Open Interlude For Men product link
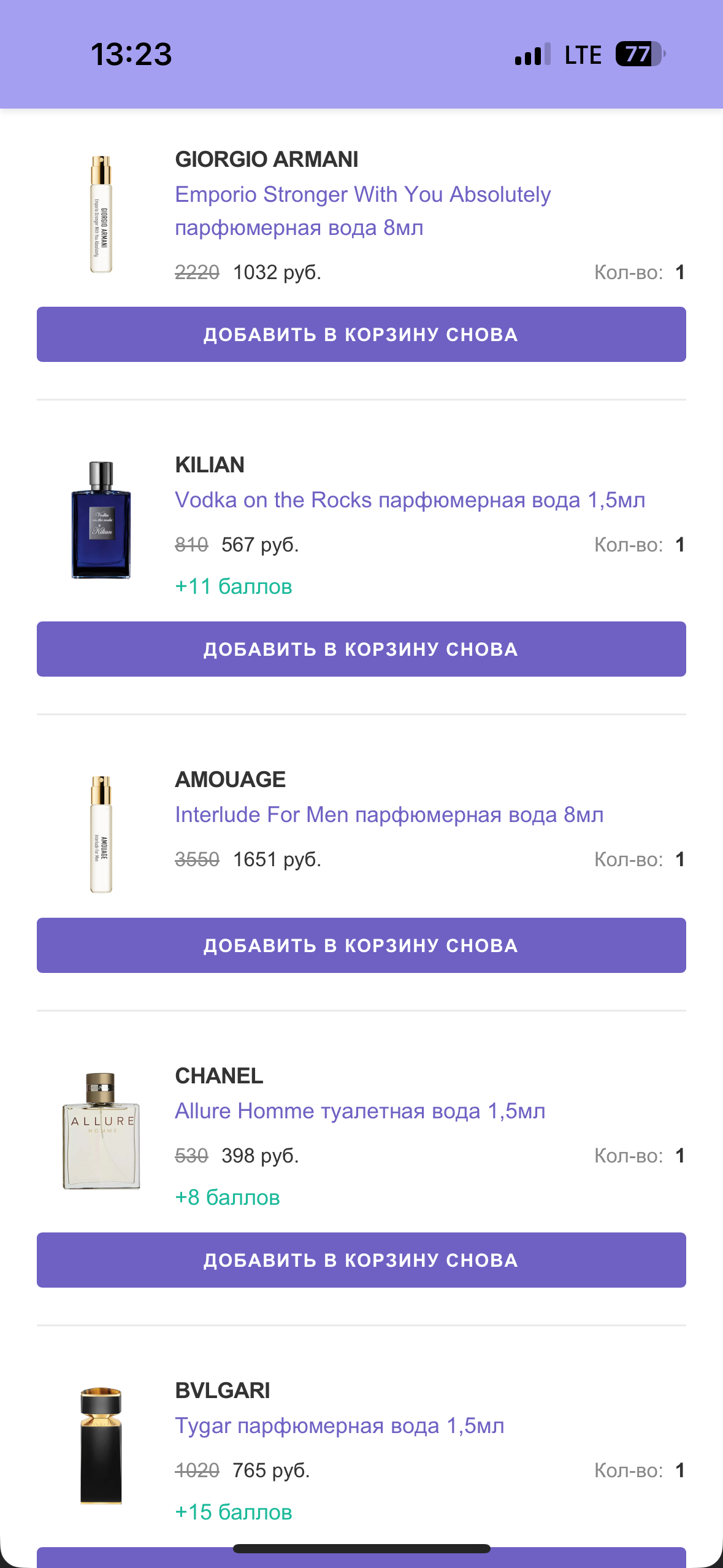 point(389,815)
